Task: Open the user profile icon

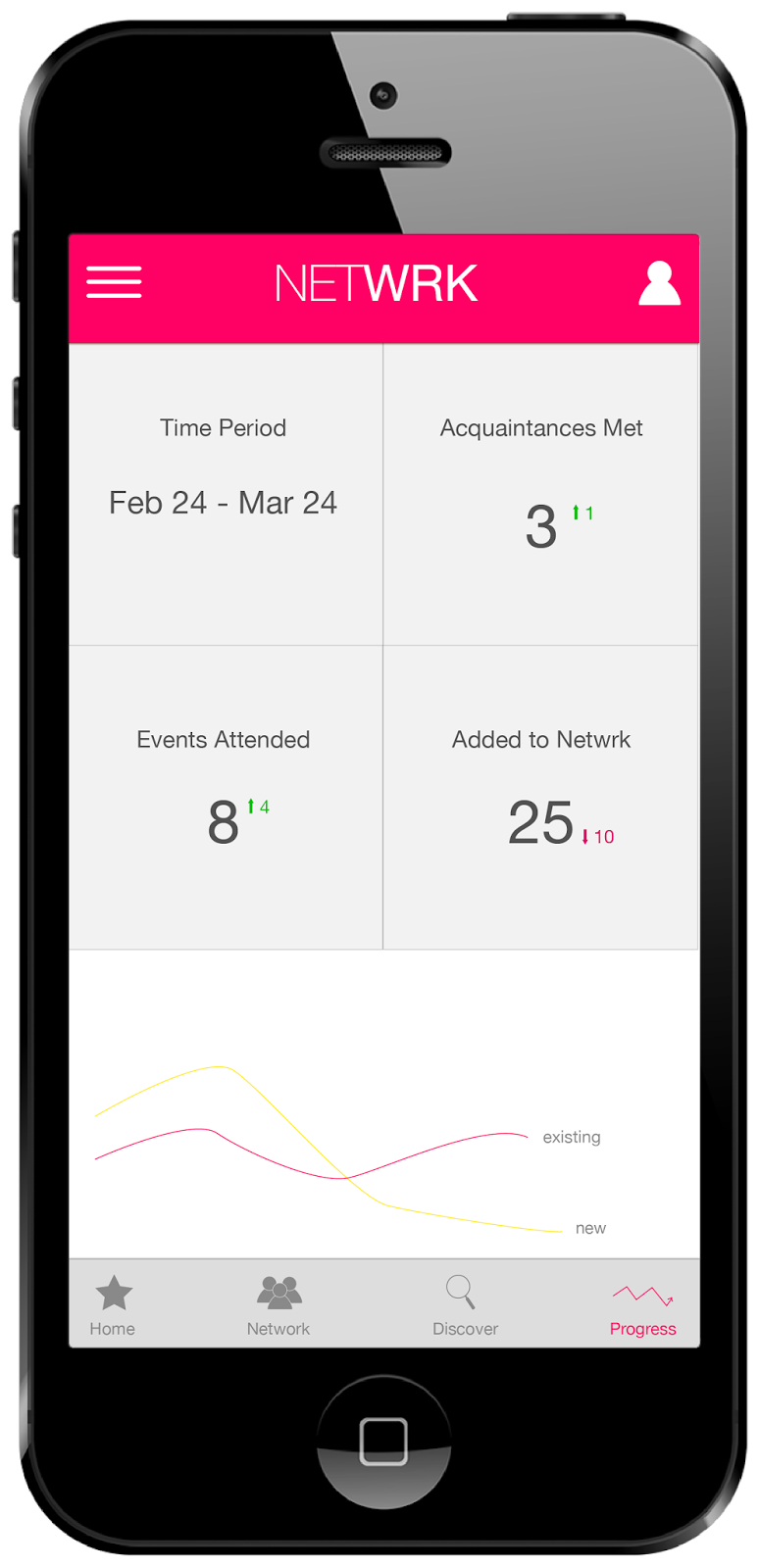Action: [659, 283]
